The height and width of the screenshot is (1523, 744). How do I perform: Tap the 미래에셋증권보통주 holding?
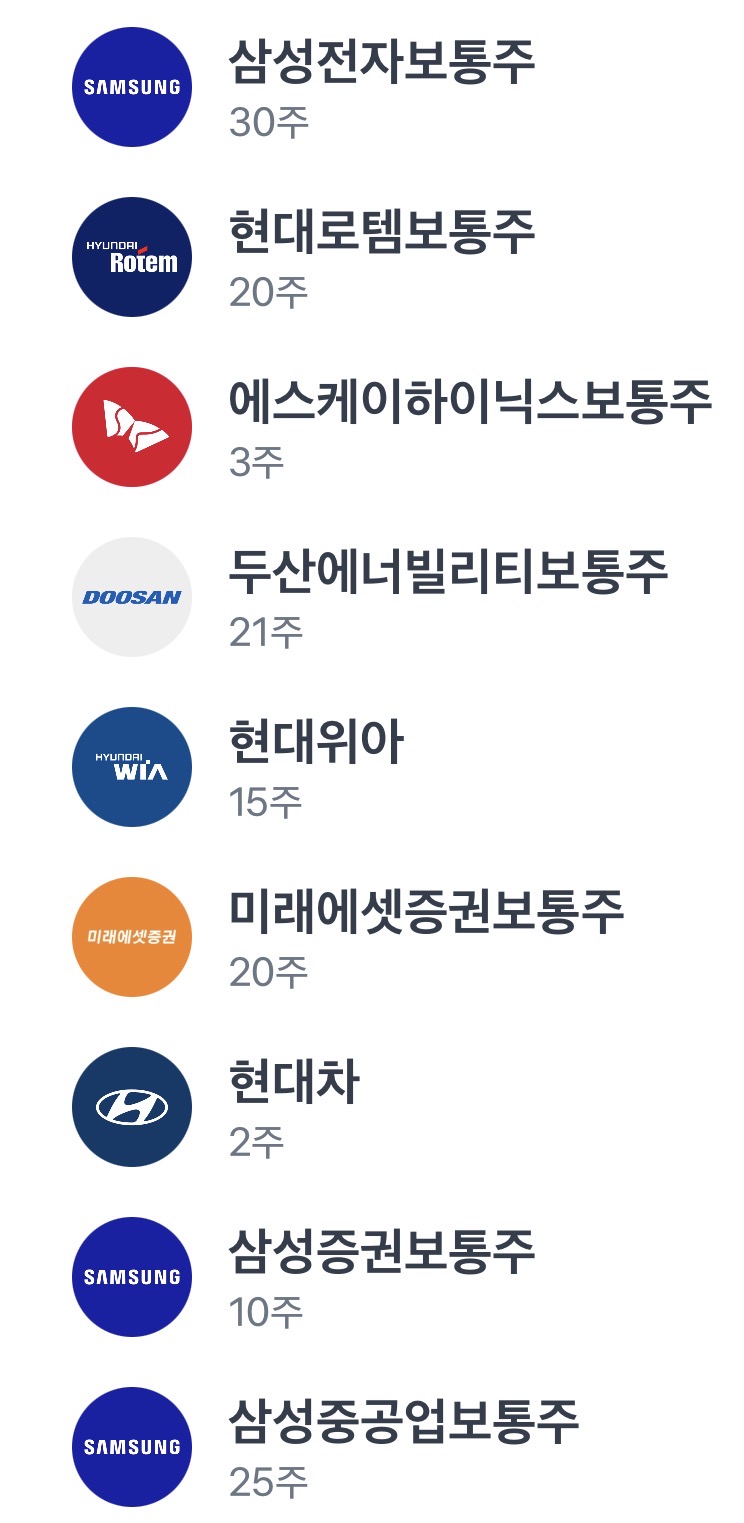click(x=372, y=937)
